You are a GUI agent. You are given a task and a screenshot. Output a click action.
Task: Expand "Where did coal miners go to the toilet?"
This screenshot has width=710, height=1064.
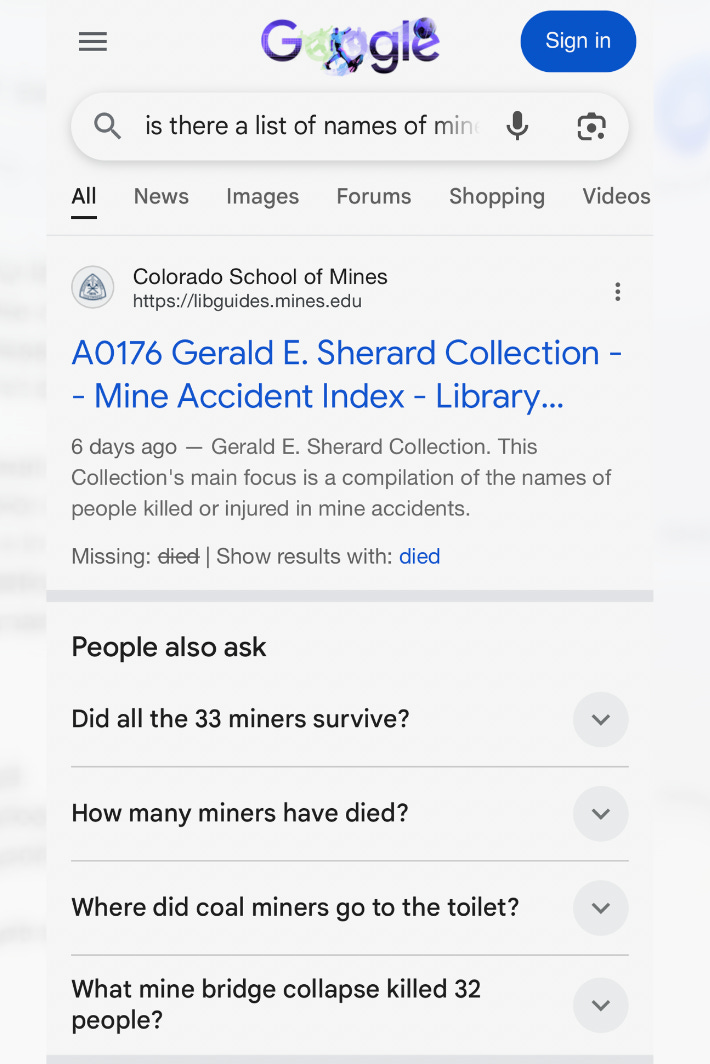[x=350, y=908]
